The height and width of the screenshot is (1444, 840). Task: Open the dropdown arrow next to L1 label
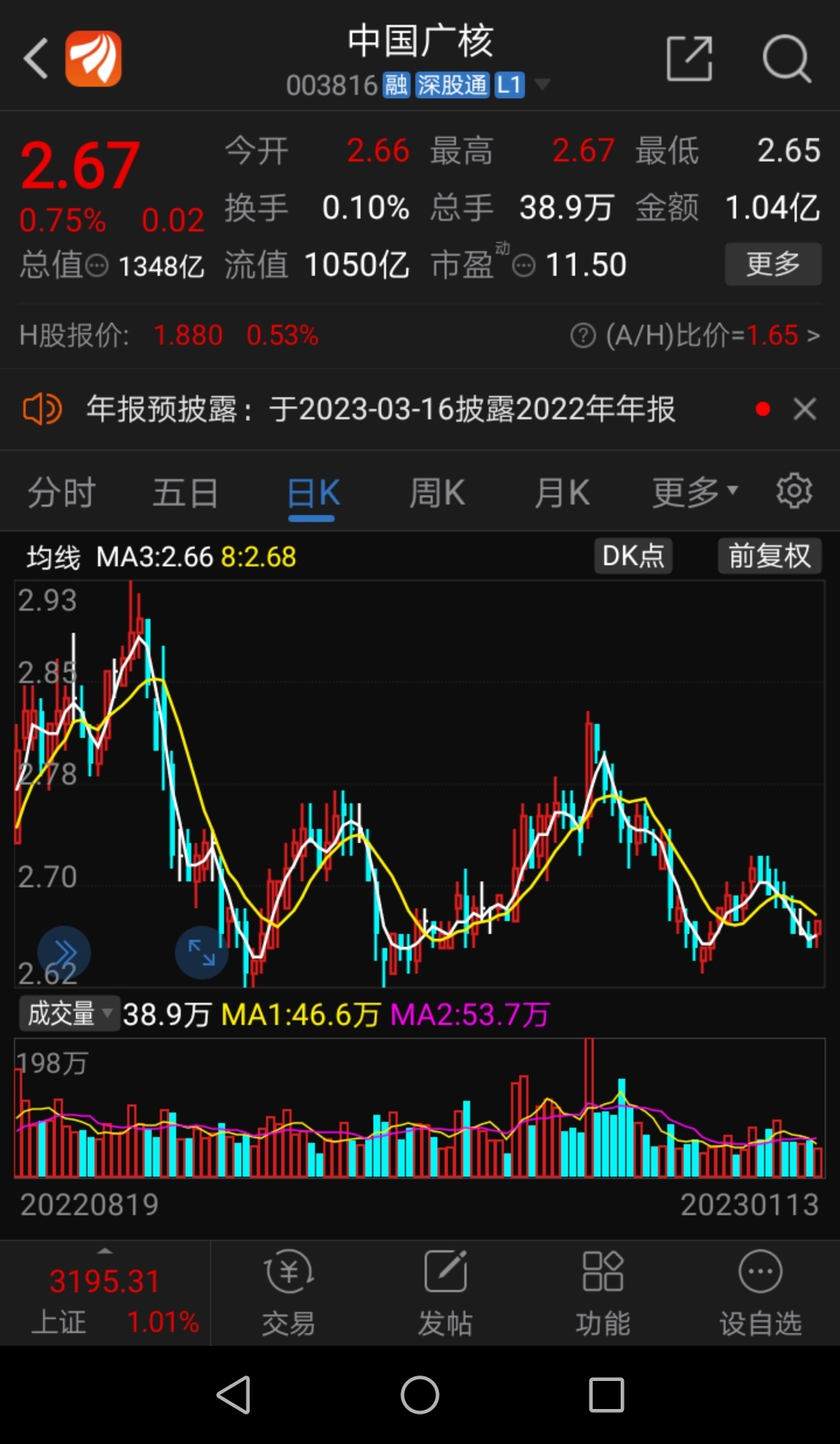543,86
